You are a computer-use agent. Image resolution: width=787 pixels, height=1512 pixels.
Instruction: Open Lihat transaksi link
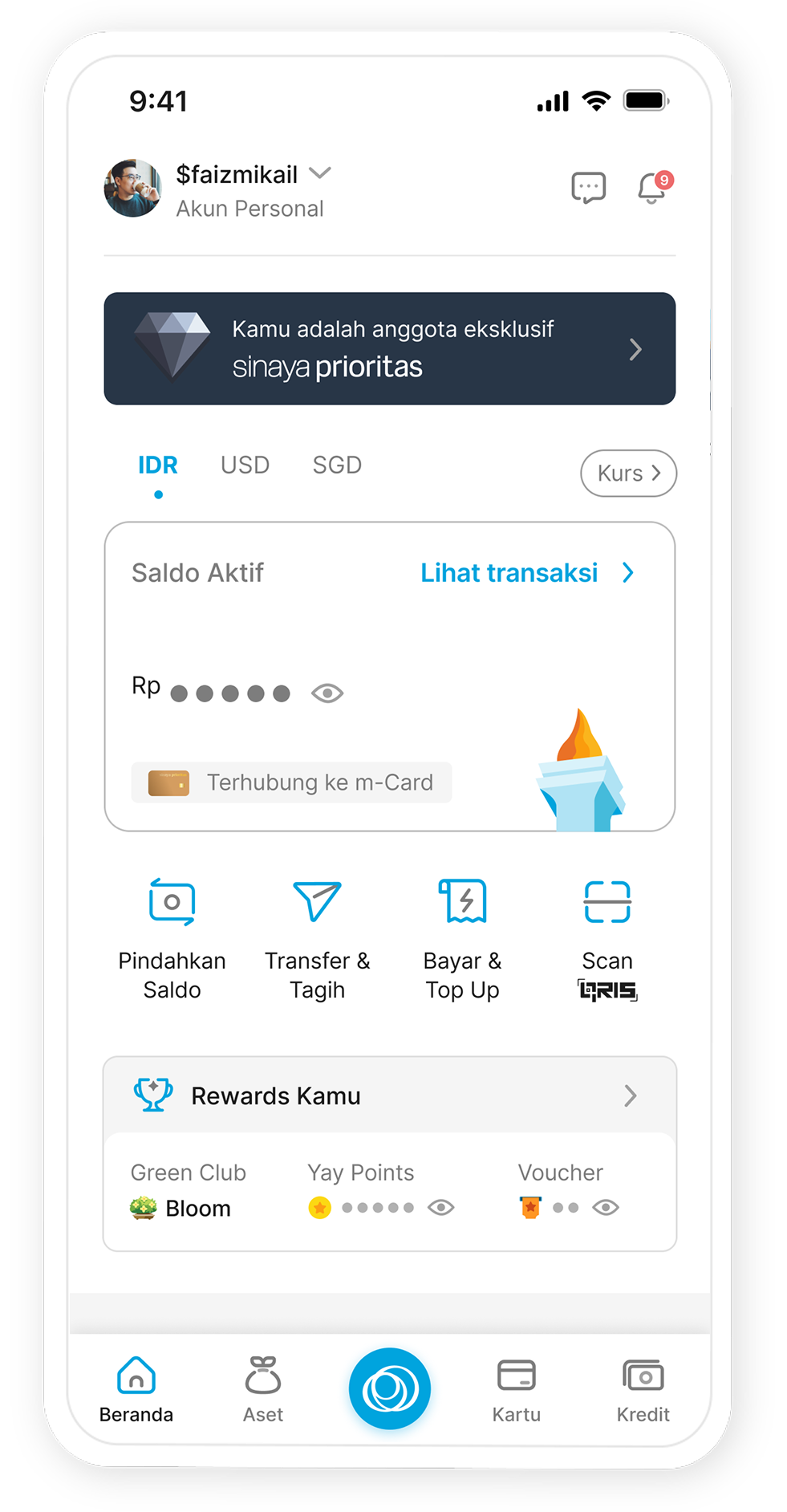point(526,573)
